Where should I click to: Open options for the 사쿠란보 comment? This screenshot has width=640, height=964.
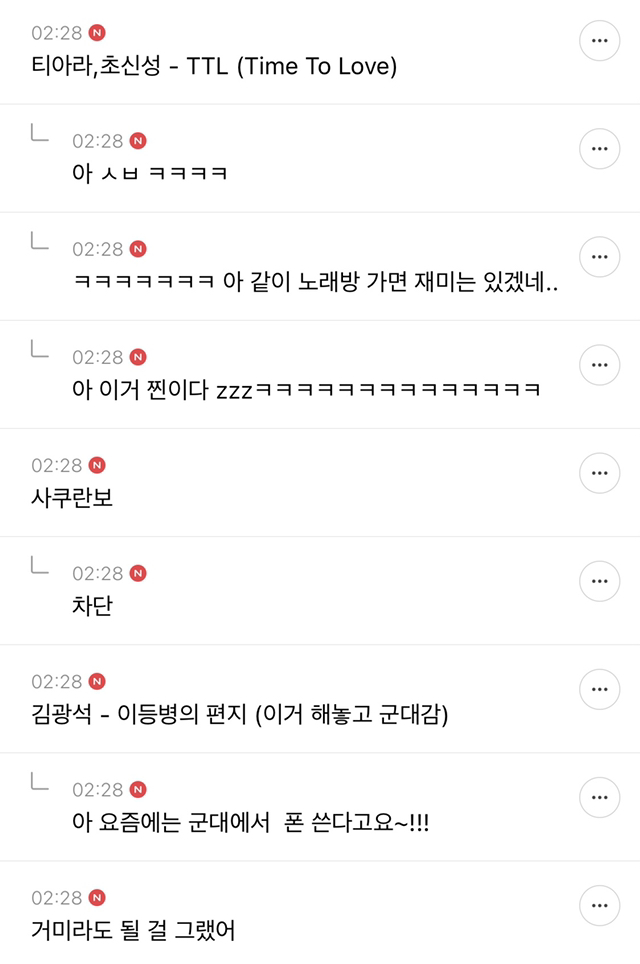click(x=599, y=473)
